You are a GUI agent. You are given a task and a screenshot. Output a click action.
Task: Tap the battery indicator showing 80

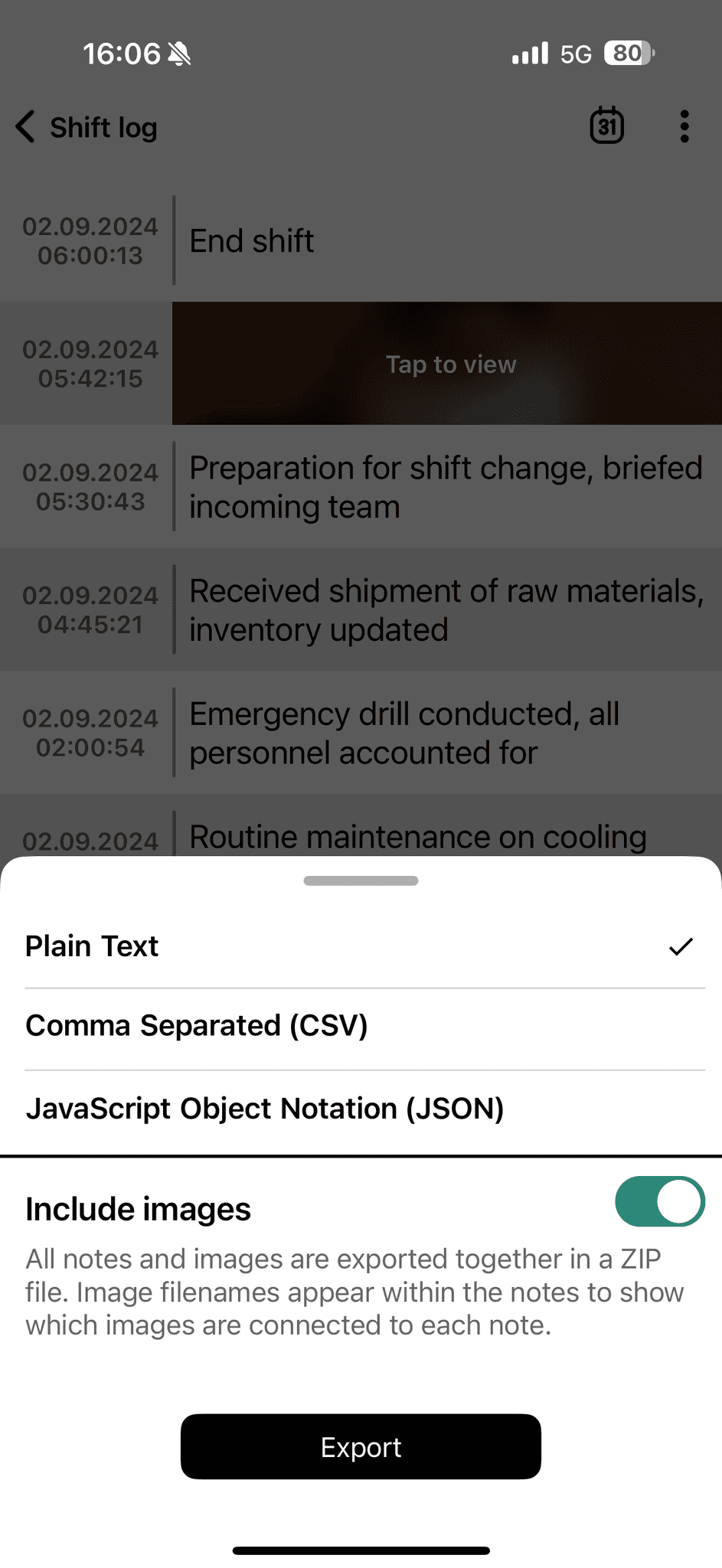pos(626,52)
